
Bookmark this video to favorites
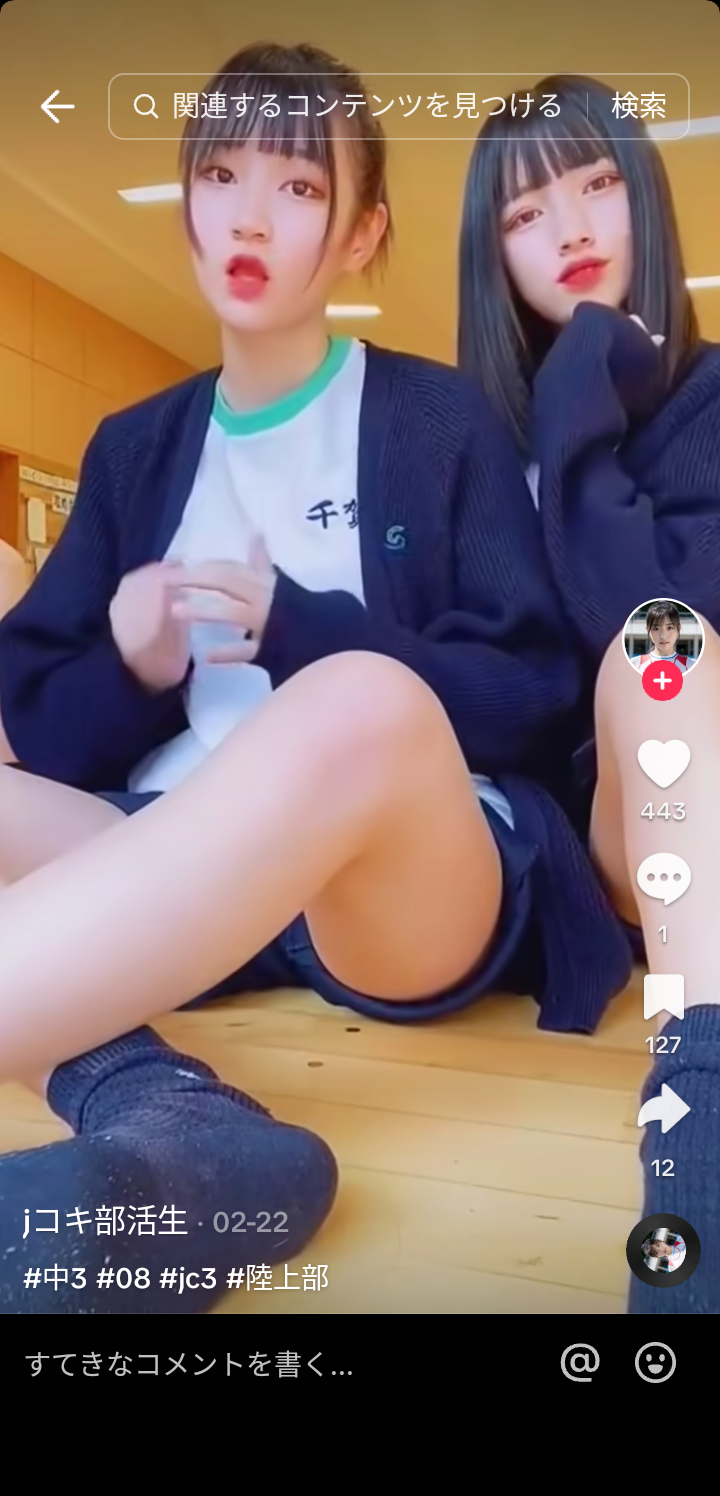tap(663, 998)
